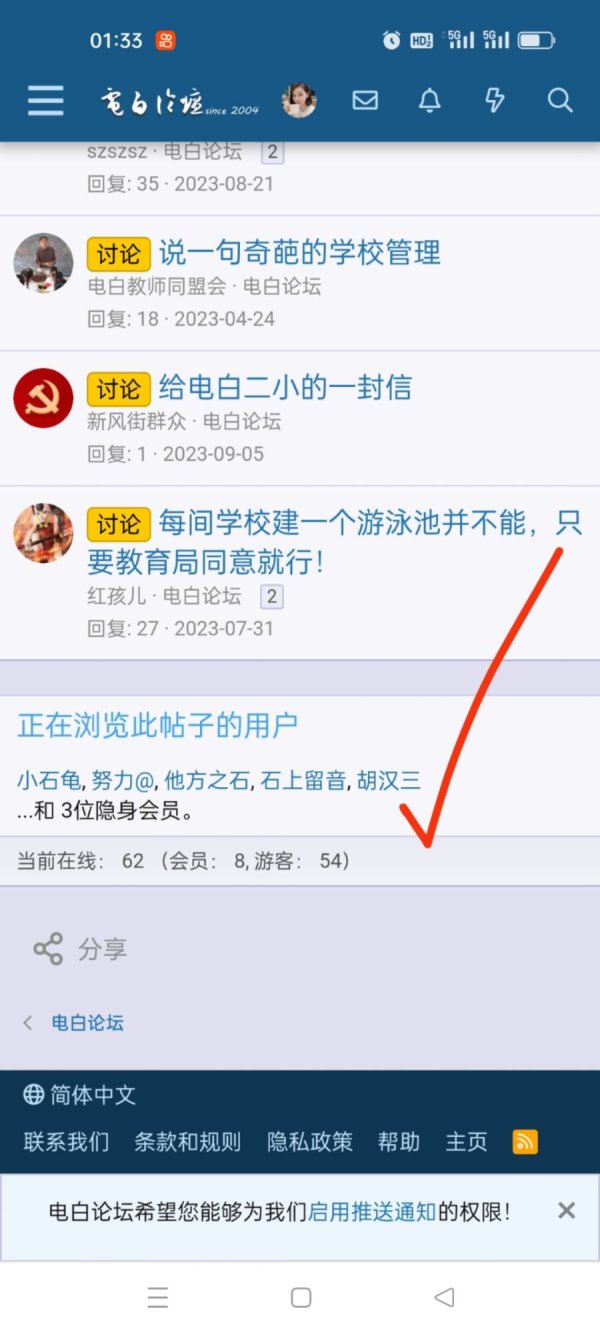Open the inbox envelope icon

coord(365,100)
